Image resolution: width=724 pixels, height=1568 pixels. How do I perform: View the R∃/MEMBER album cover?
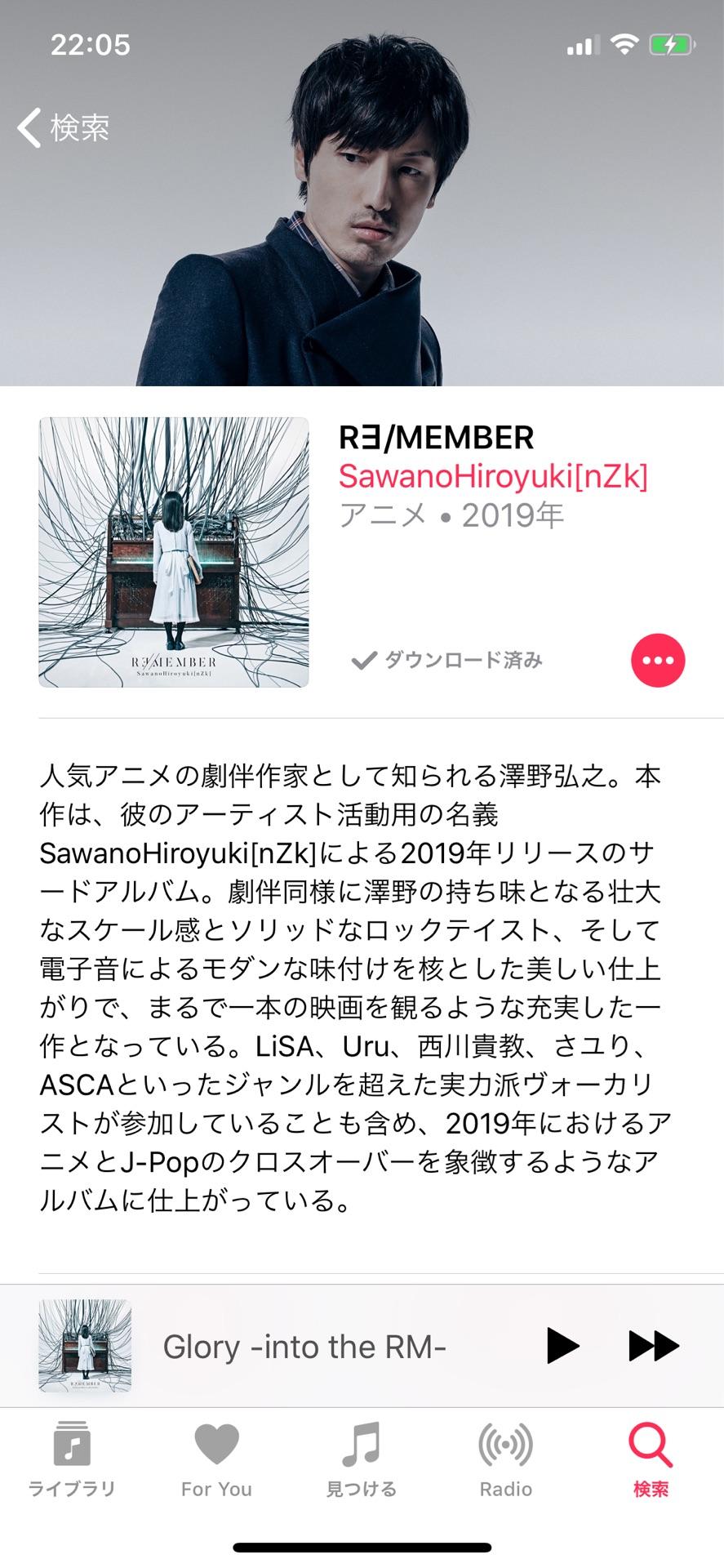pyautogui.click(x=174, y=552)
